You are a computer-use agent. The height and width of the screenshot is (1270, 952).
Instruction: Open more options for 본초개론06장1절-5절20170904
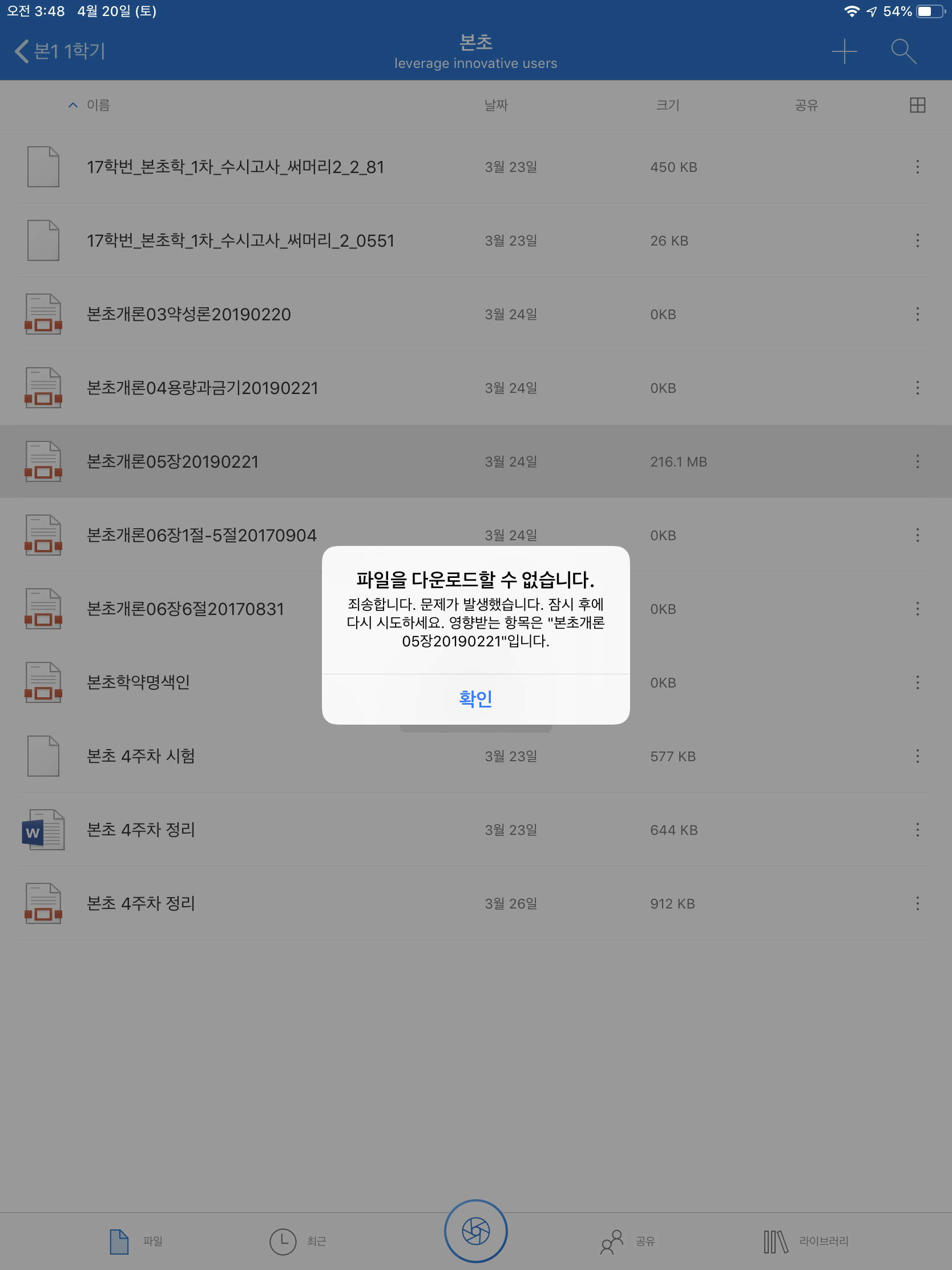coord(917,535)
